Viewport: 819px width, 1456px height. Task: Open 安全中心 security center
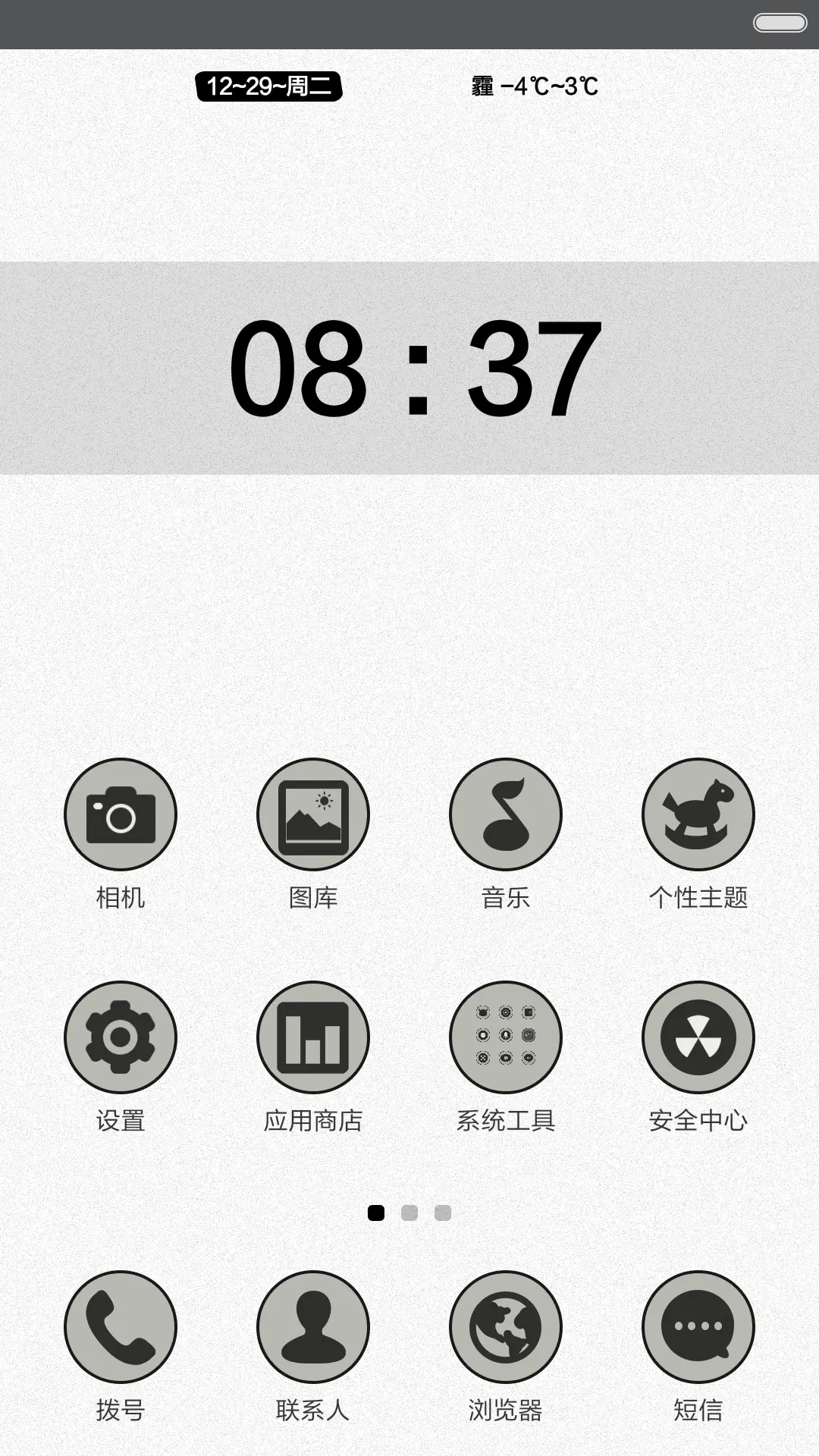coord(698,1037)
